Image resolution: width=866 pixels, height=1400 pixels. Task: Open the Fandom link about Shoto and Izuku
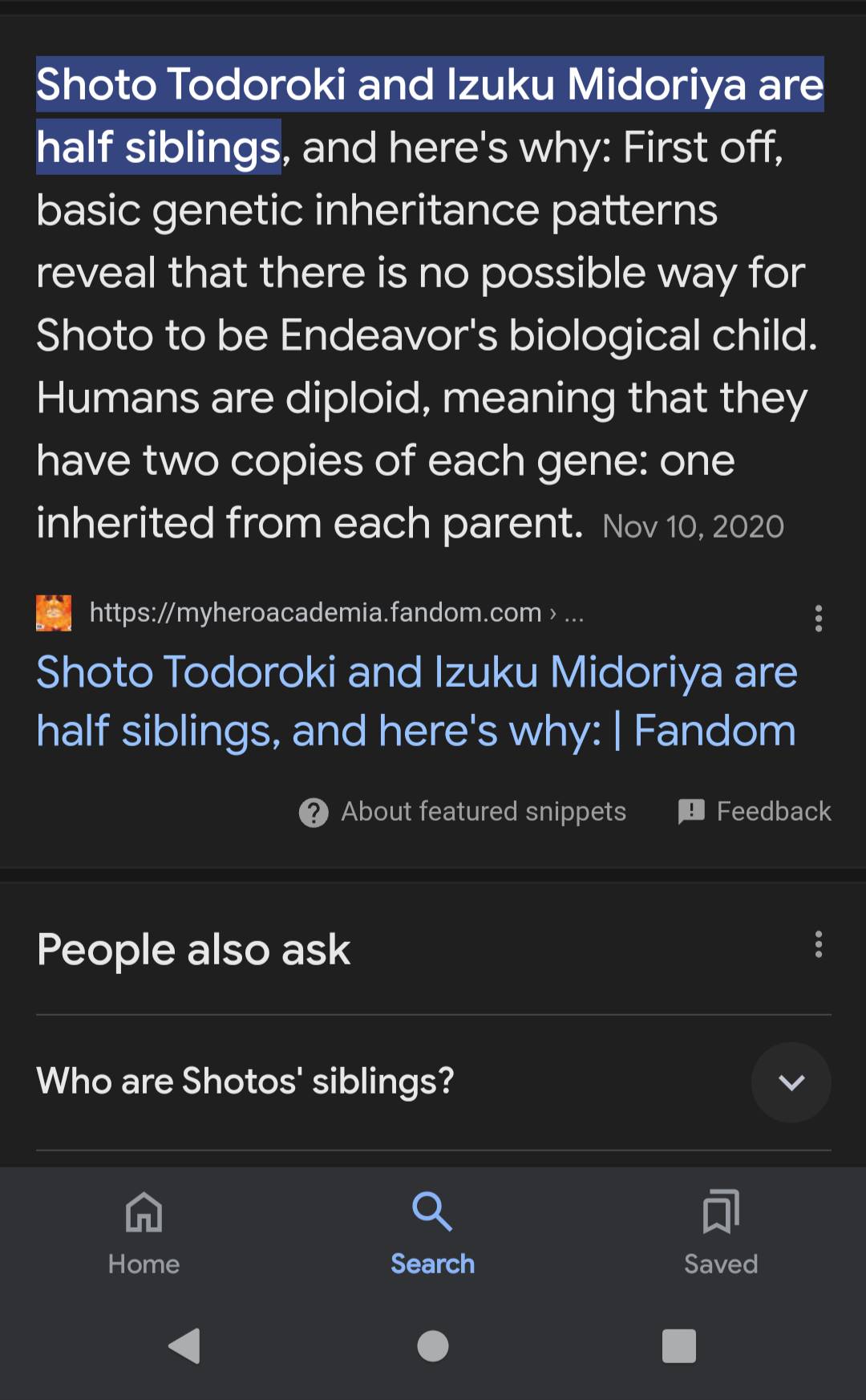pyautogui.click(x=416, y=700)
